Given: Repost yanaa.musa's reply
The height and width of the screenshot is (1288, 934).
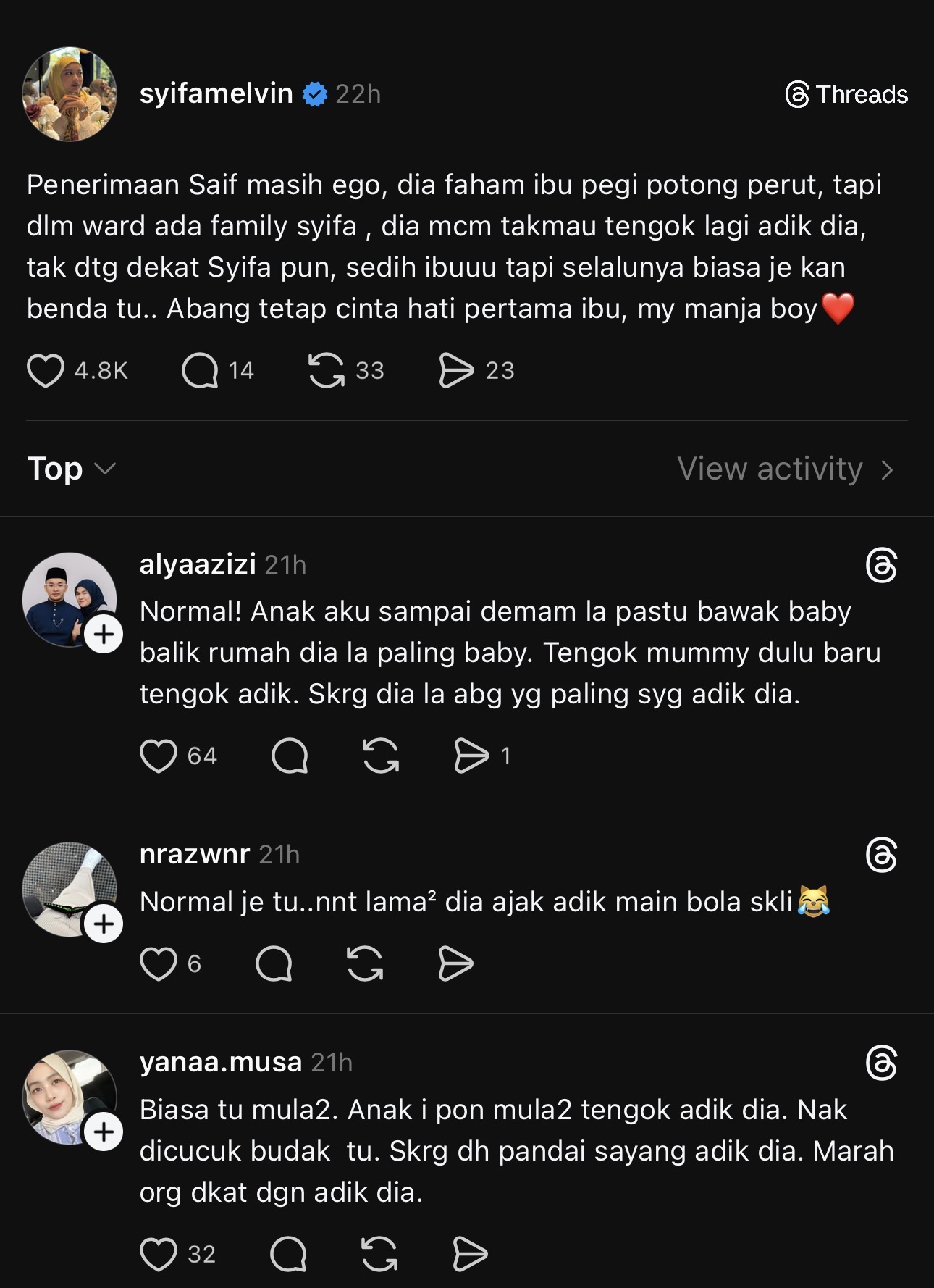Looking at the screenshot, I should pos(379,1254).
